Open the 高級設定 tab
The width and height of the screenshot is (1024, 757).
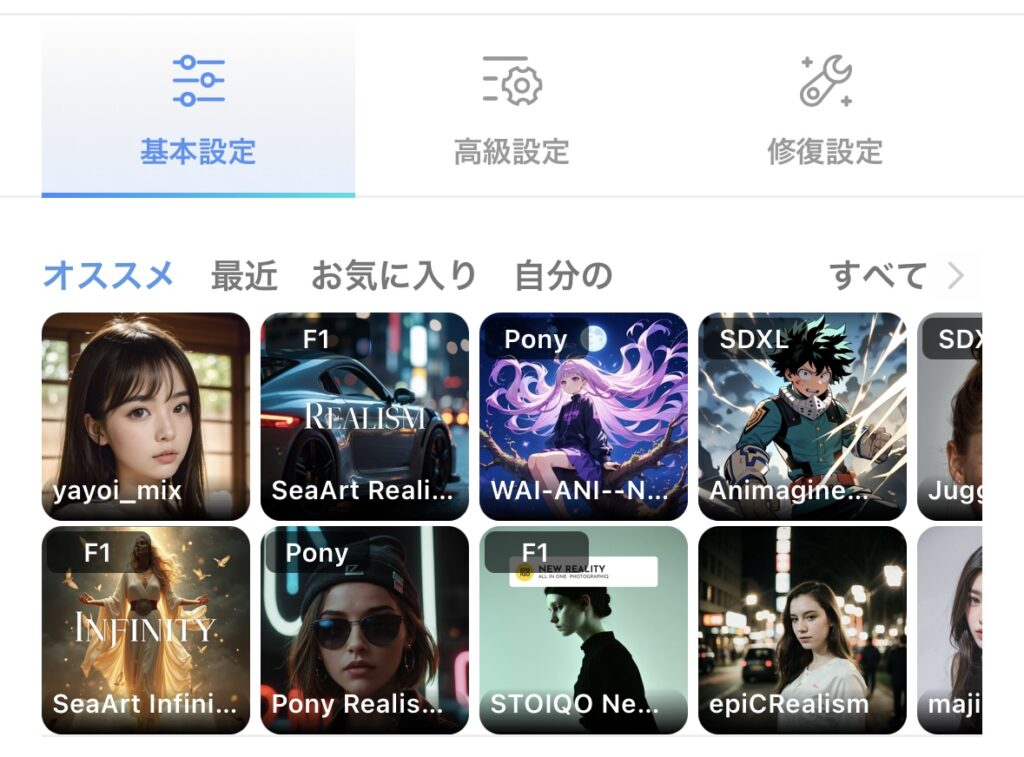[x=511, y=110]
